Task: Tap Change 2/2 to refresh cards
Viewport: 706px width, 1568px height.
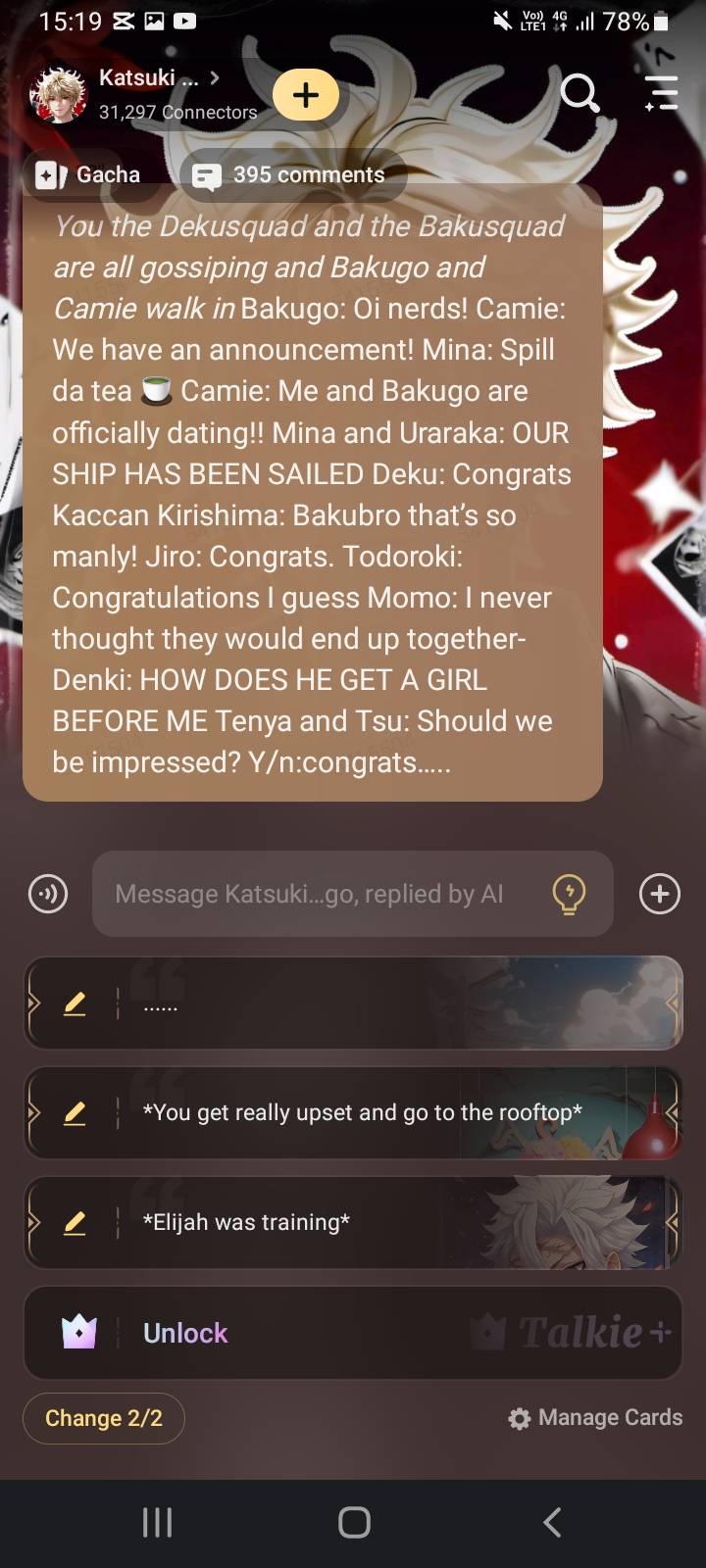Action: 104,1418
